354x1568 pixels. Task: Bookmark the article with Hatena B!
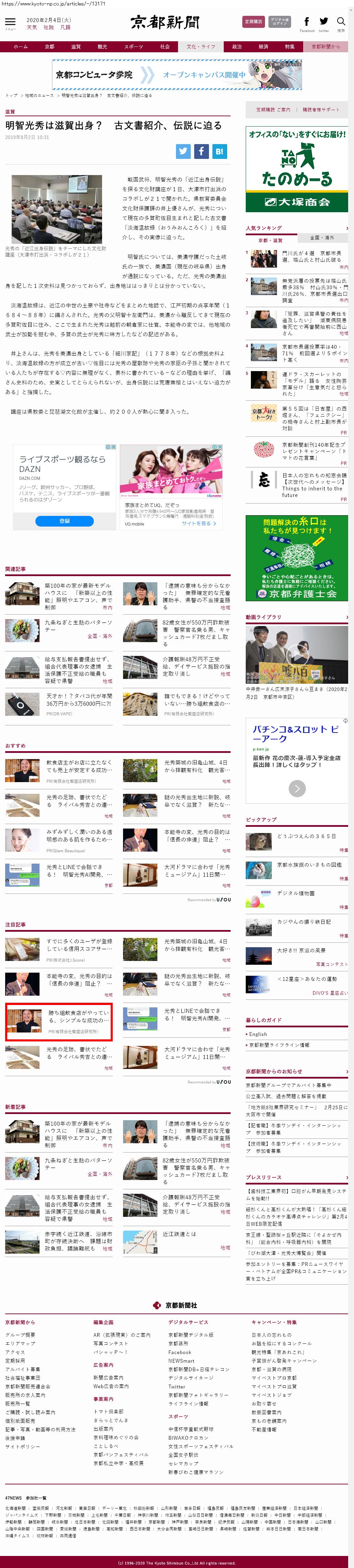pos(219,152)
